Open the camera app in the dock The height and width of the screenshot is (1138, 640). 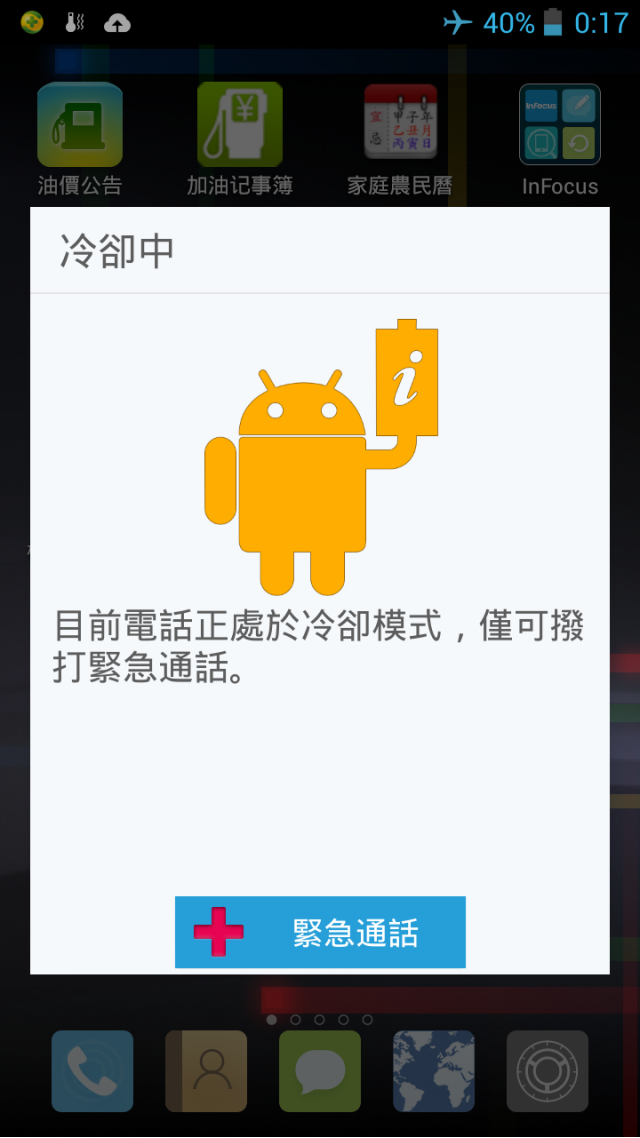point(548,1071)
